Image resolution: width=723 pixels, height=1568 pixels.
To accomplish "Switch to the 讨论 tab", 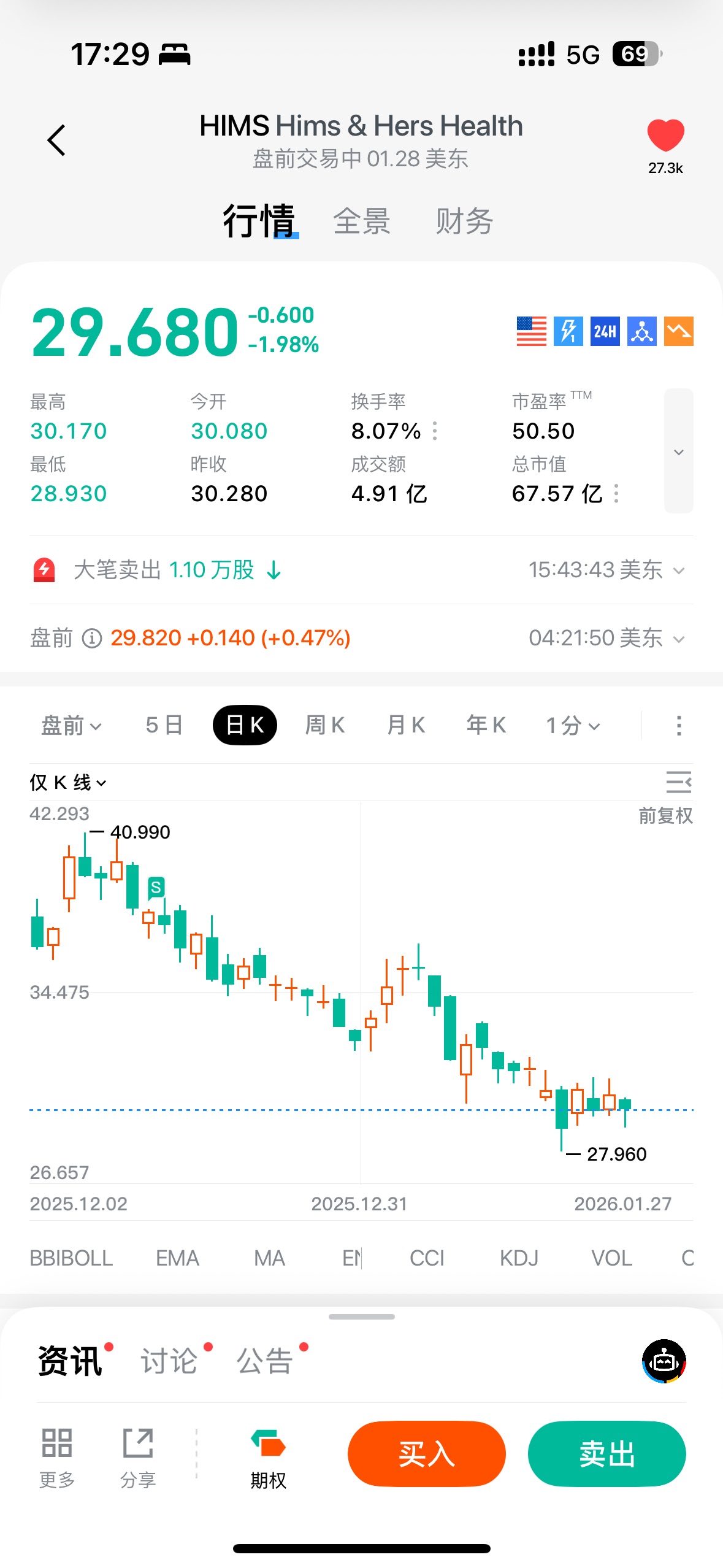I will click(169, 1361).
